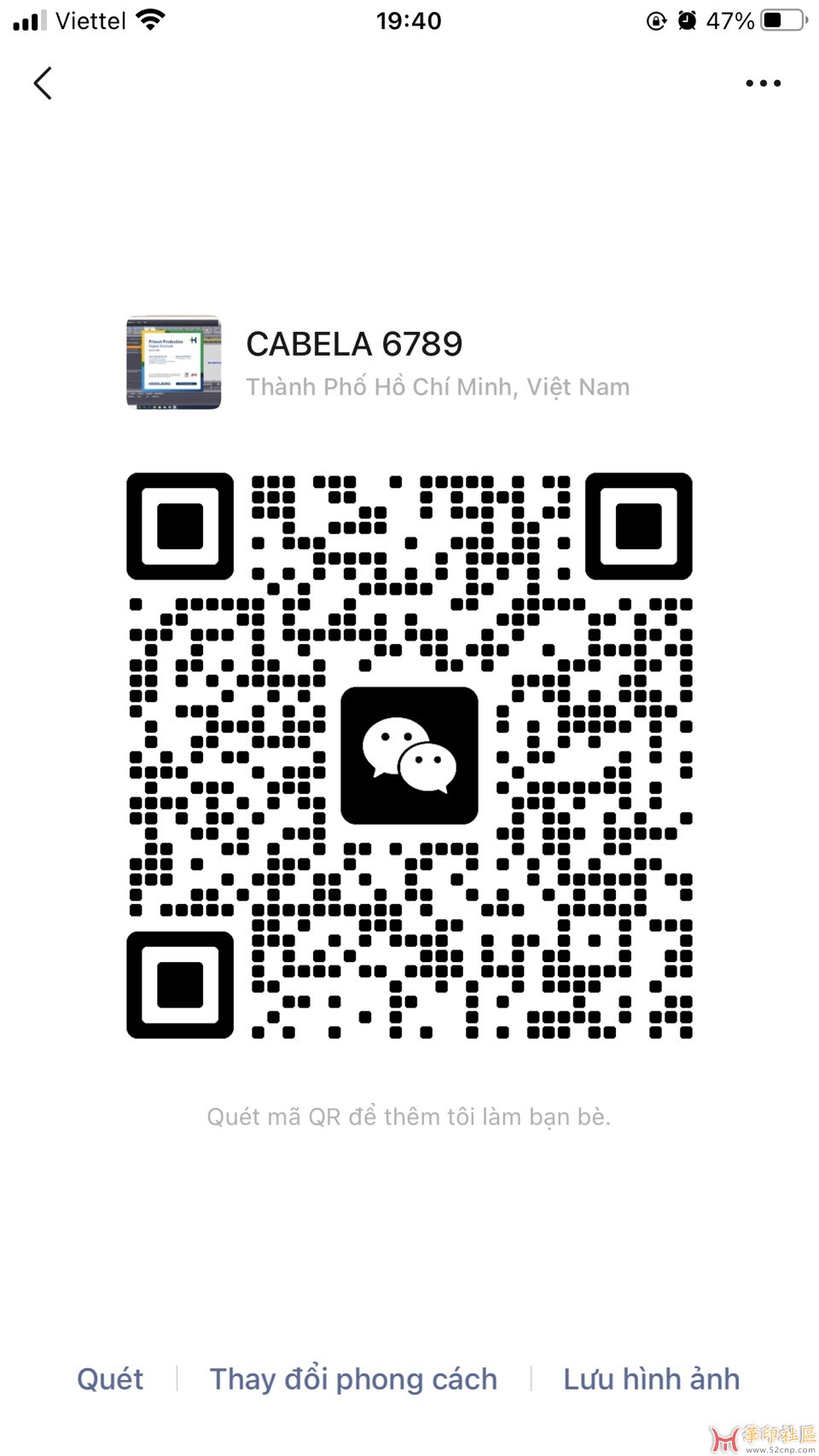Save the QR image with Lưu hình ảnh
Screen dimensions: 819x1456
click(651, 1378)
